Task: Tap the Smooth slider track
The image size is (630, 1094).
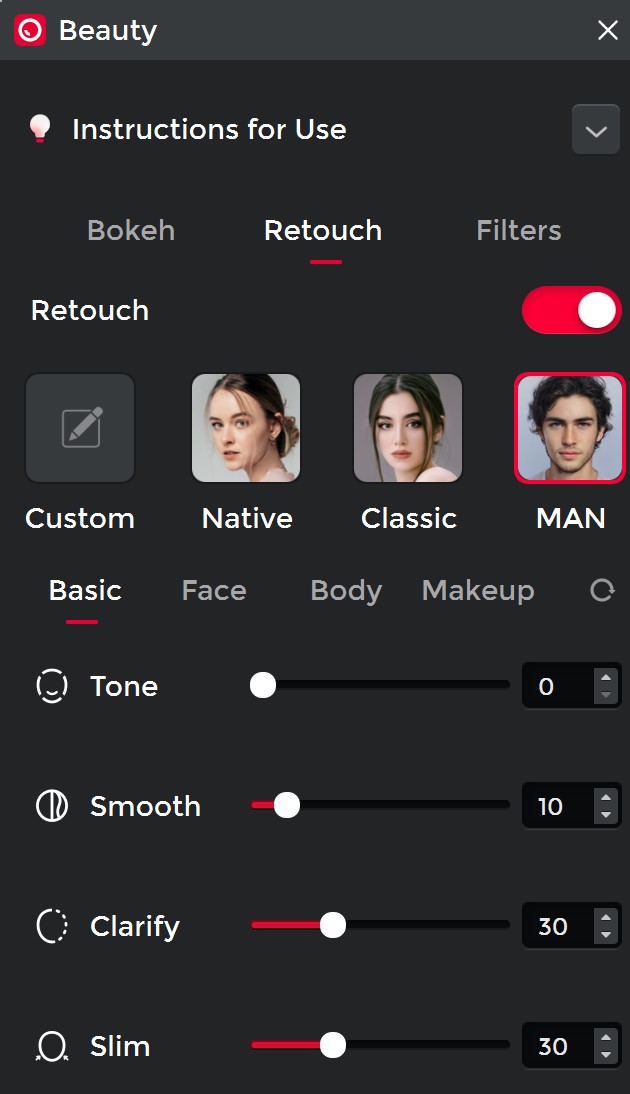Action: click(400, 806)
